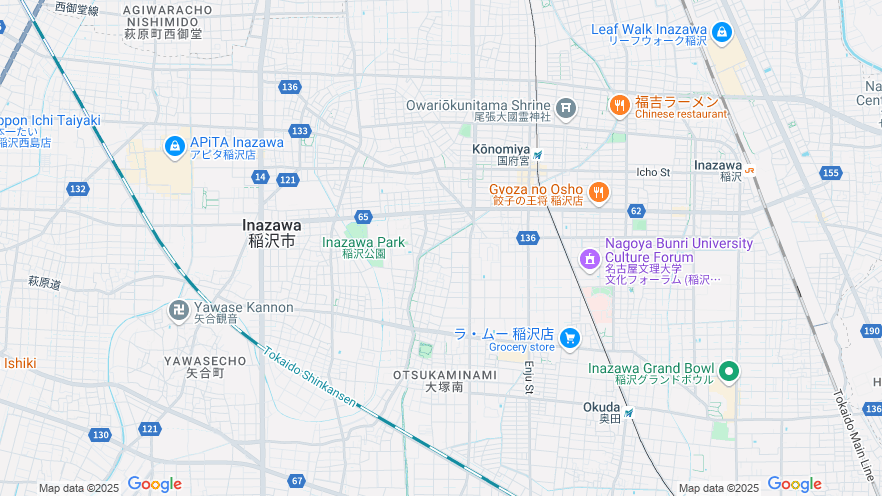The height and width of the screenshot is (496, 882).
Task: Tap the Kōnomiya station icon
Action: (537, 155)
